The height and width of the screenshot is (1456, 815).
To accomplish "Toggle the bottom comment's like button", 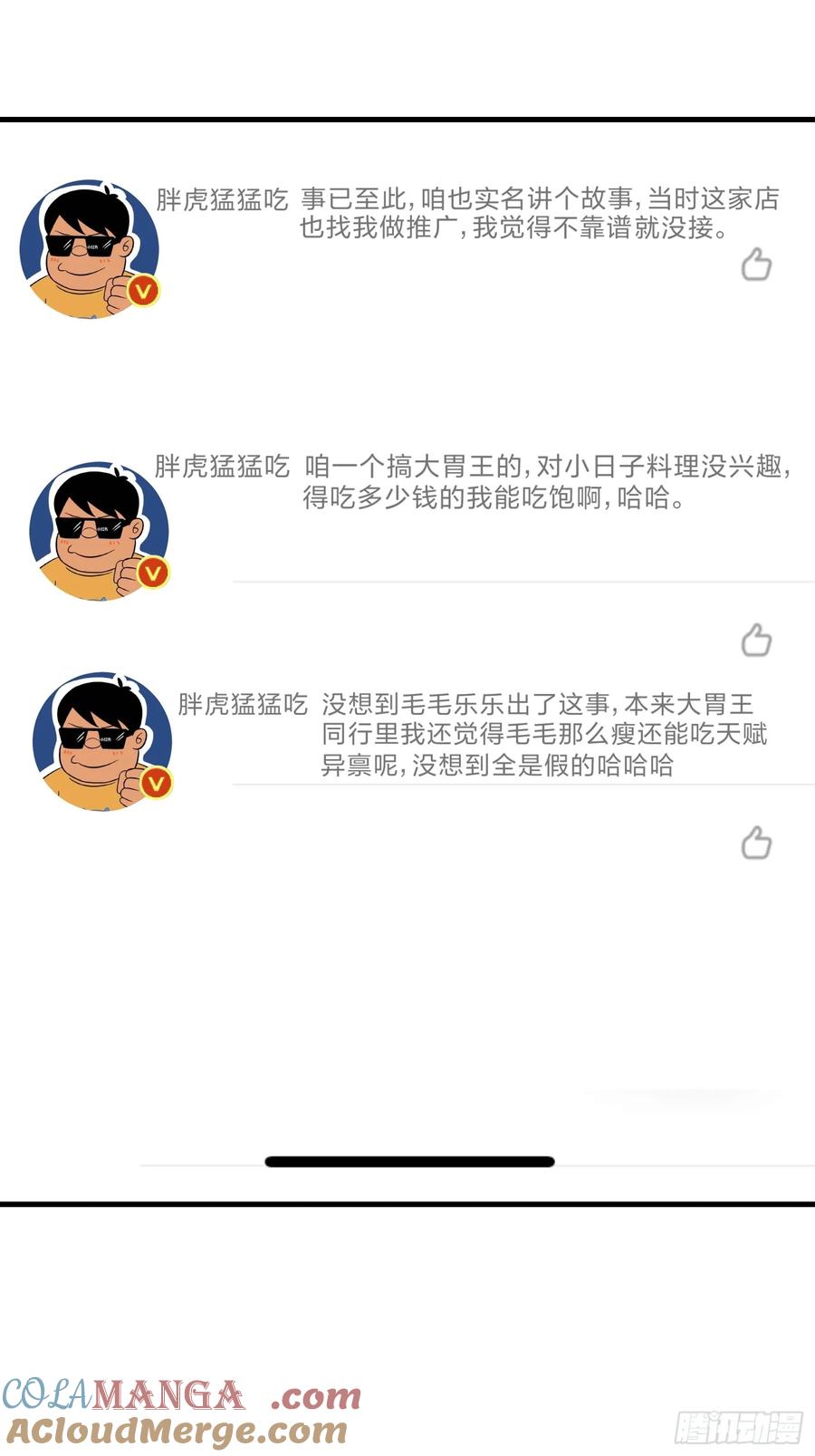I will (755, 844).
